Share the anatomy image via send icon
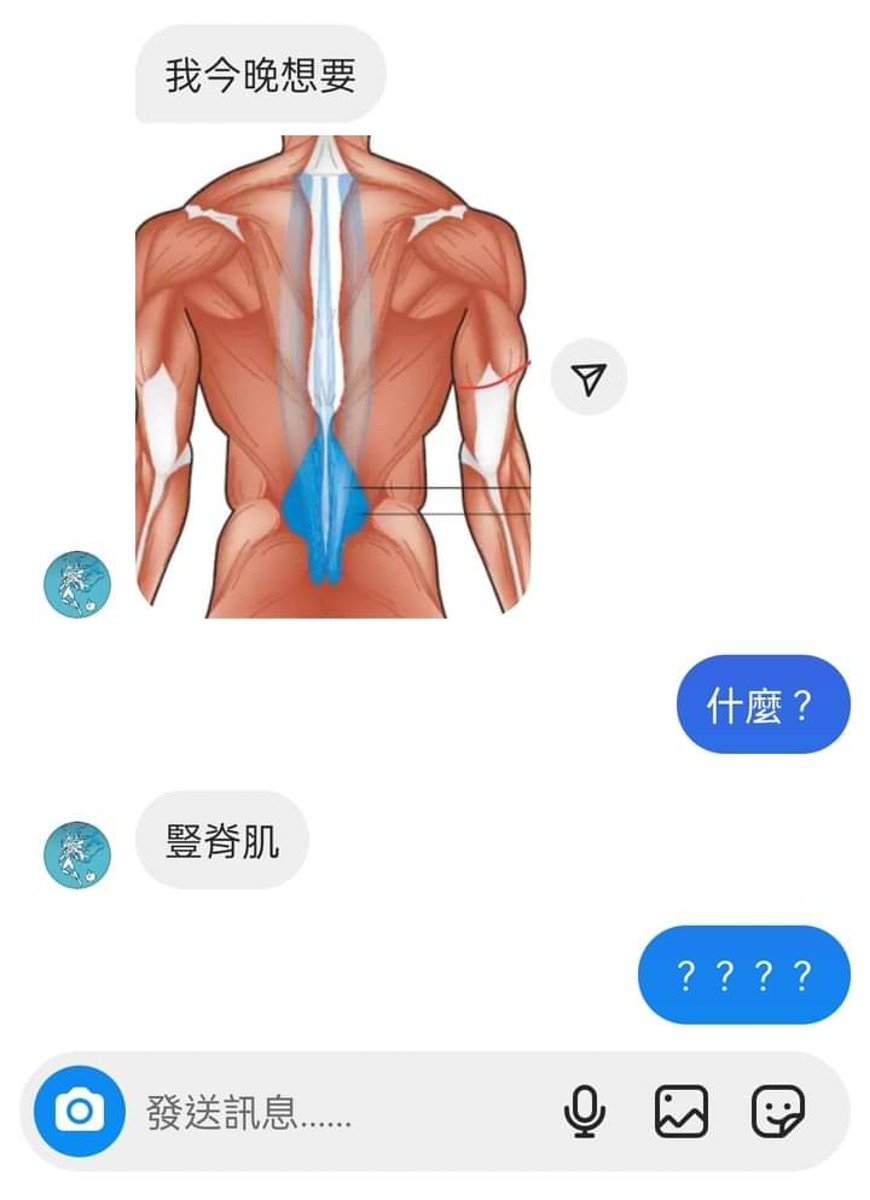Screen dimensions: 870x1200 [589, 377]
